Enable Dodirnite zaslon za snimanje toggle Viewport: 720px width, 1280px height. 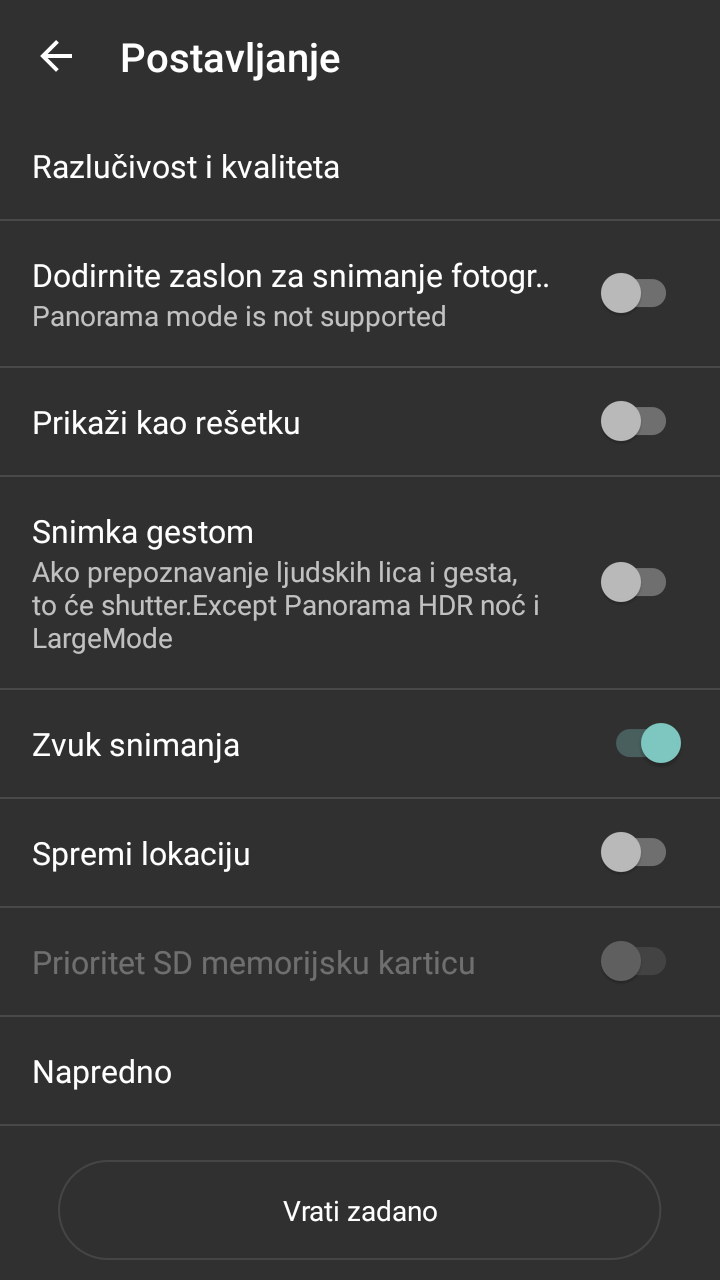(x=633, y=294)
